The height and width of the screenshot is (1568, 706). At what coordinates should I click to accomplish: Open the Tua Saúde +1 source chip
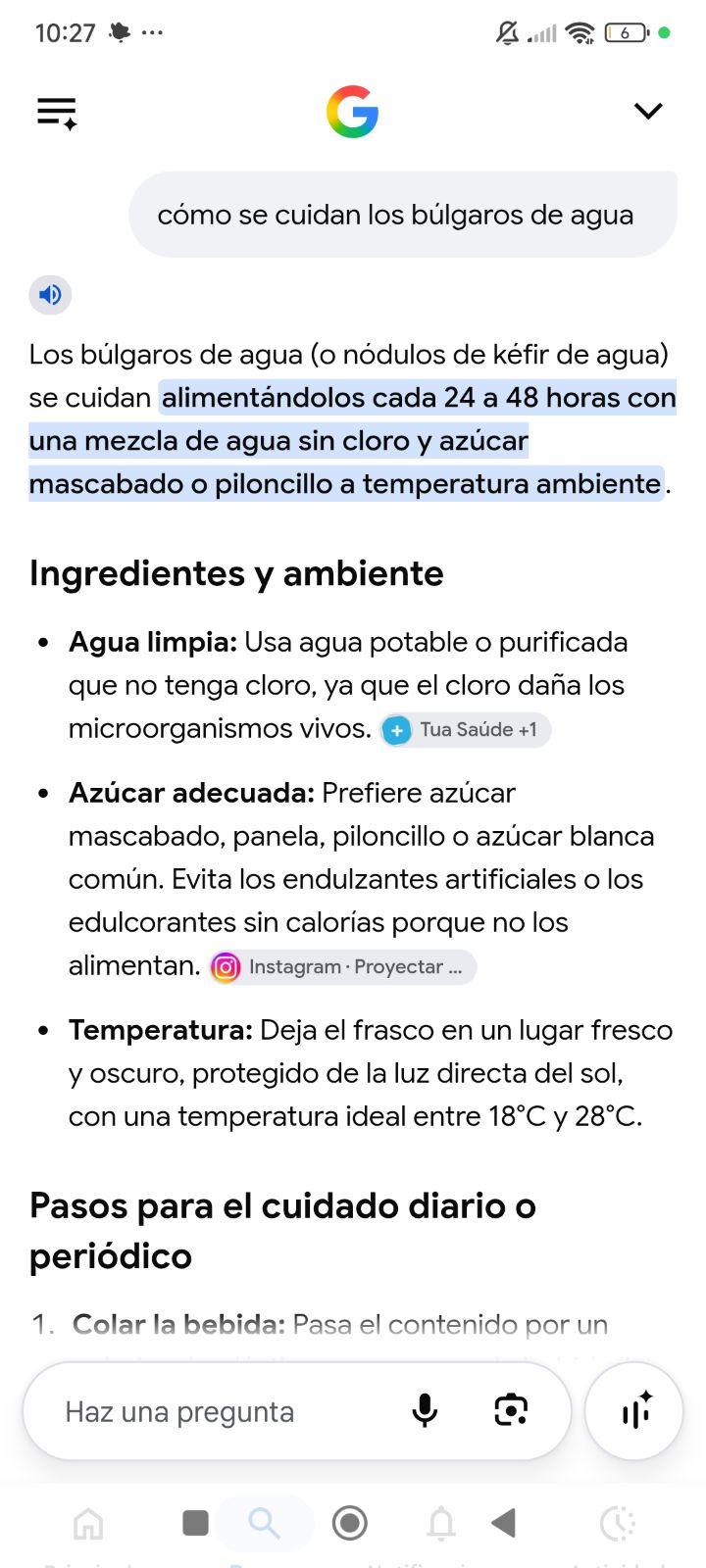pos(466,730)
